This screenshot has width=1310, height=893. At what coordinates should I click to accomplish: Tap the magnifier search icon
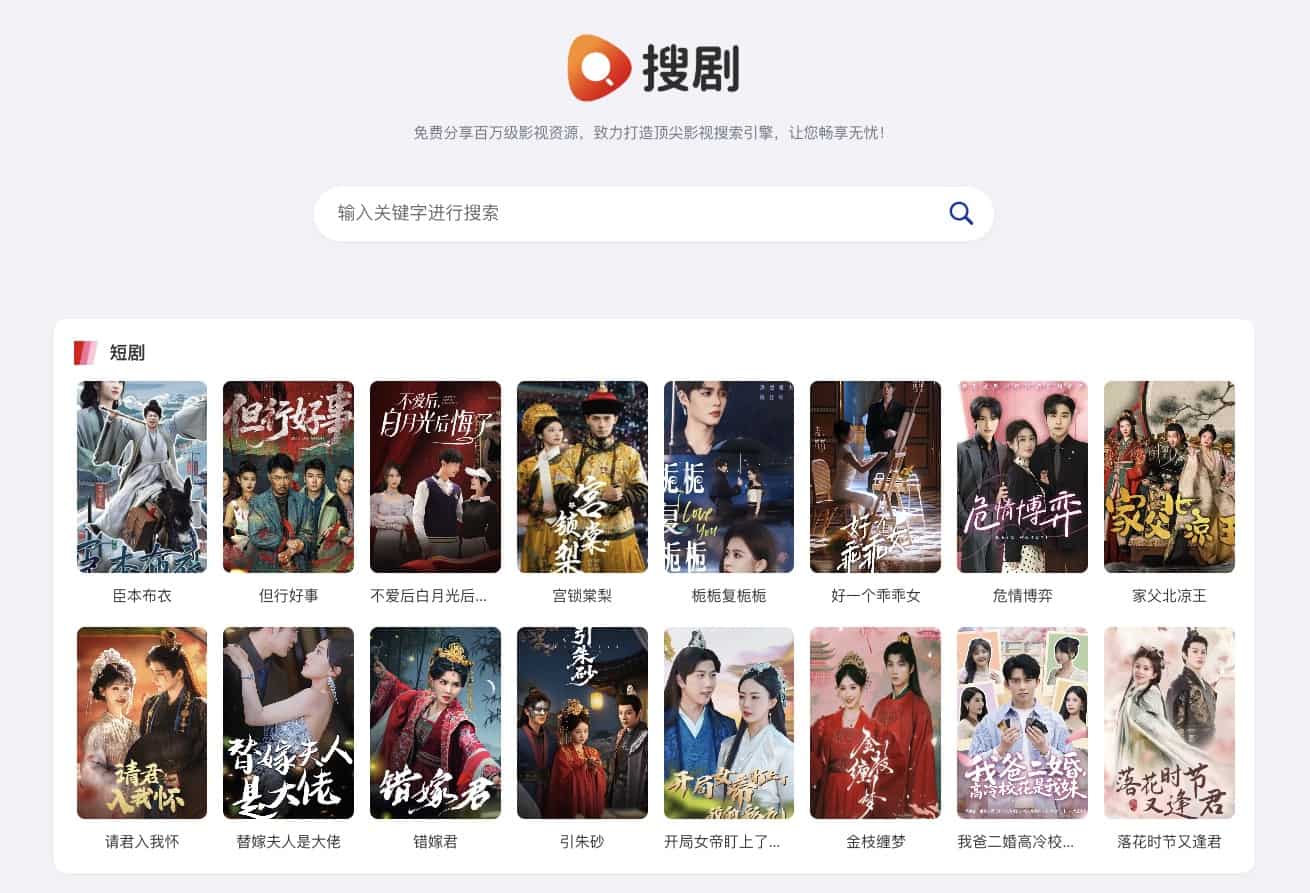960,213
